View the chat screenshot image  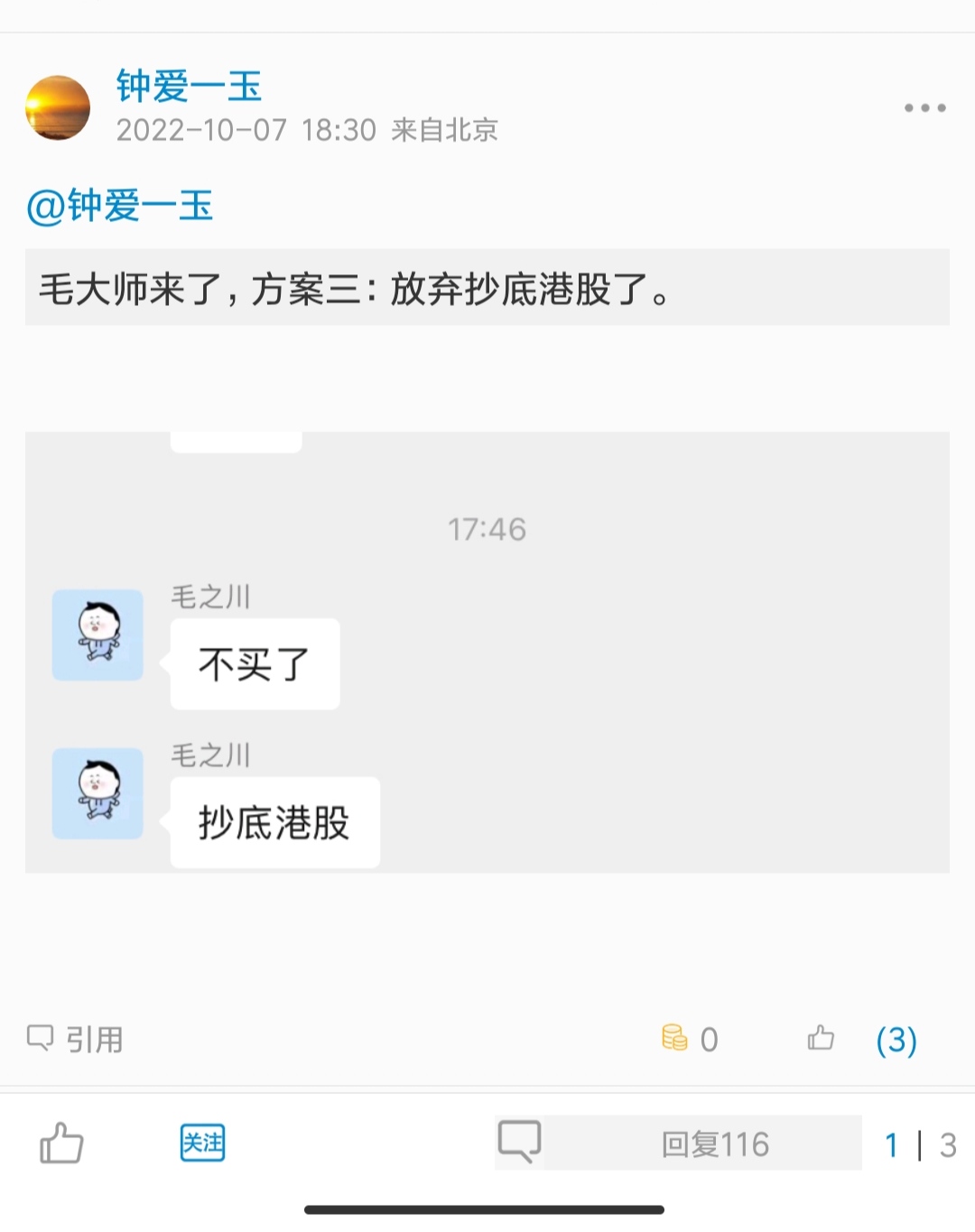pyautogui.click(x=487, y=652)
